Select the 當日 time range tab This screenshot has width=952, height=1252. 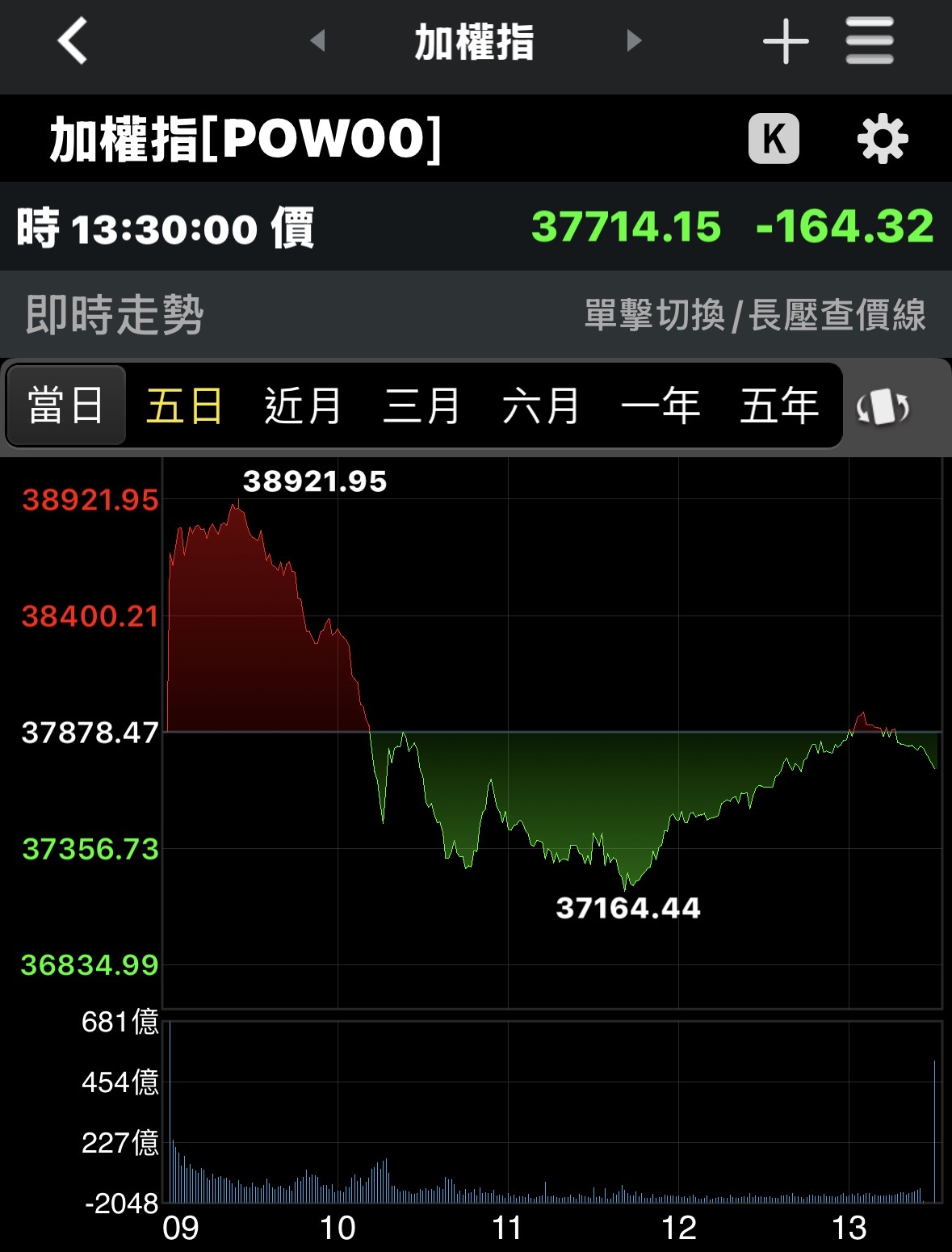tap(66, 405)
